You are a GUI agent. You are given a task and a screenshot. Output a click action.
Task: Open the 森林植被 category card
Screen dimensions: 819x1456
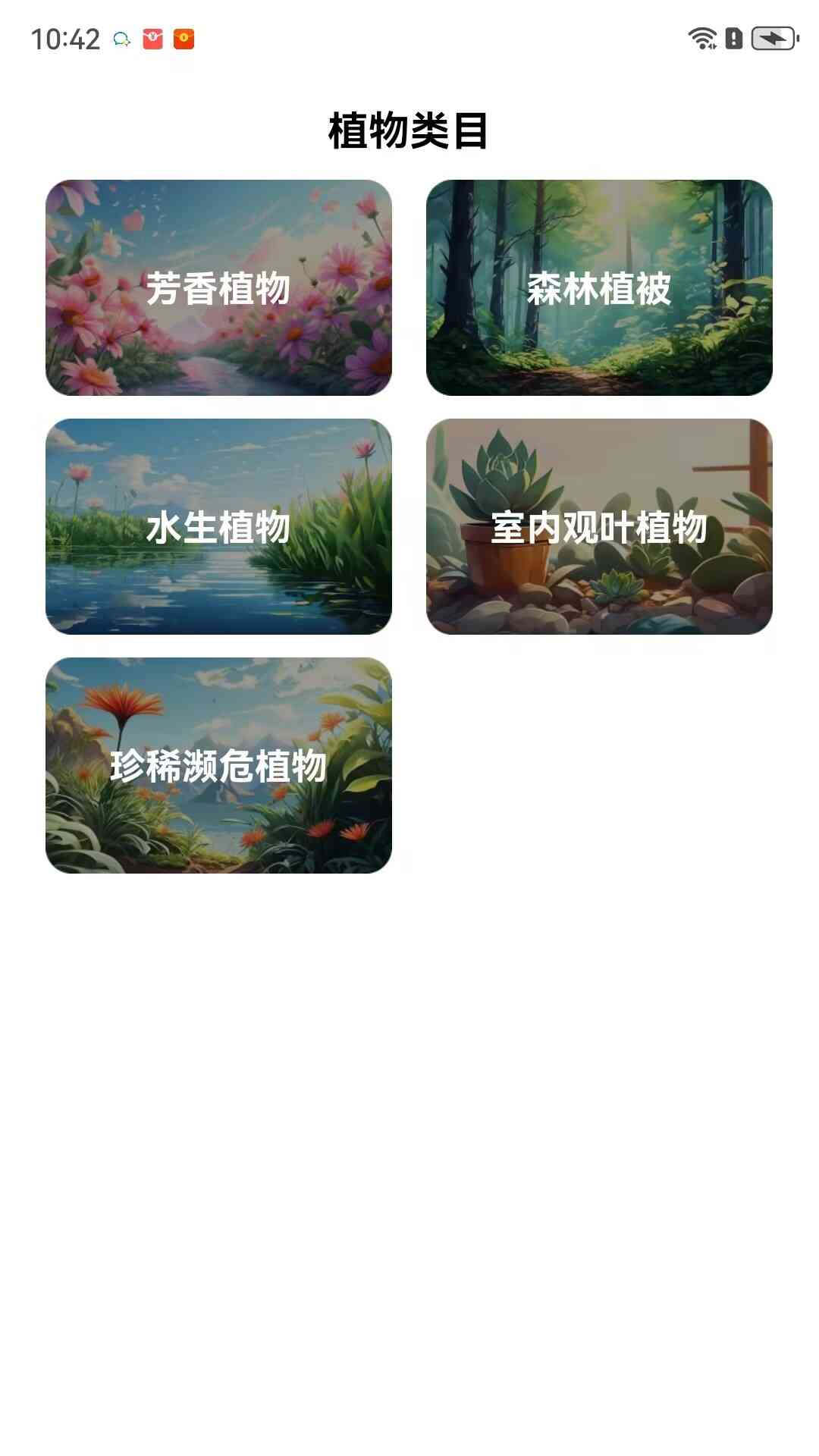[600, 287]
